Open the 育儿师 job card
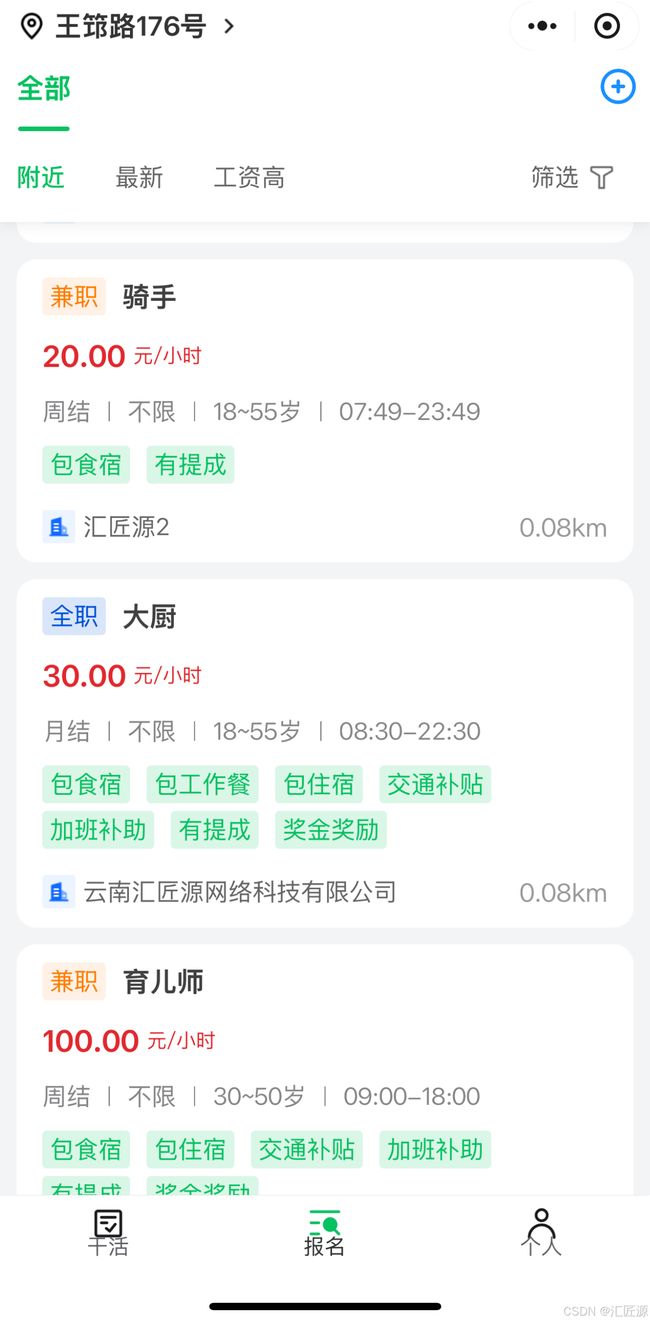Image resolution: width=650 pixels, height=1322 pixels. (x=325, y=1070)
